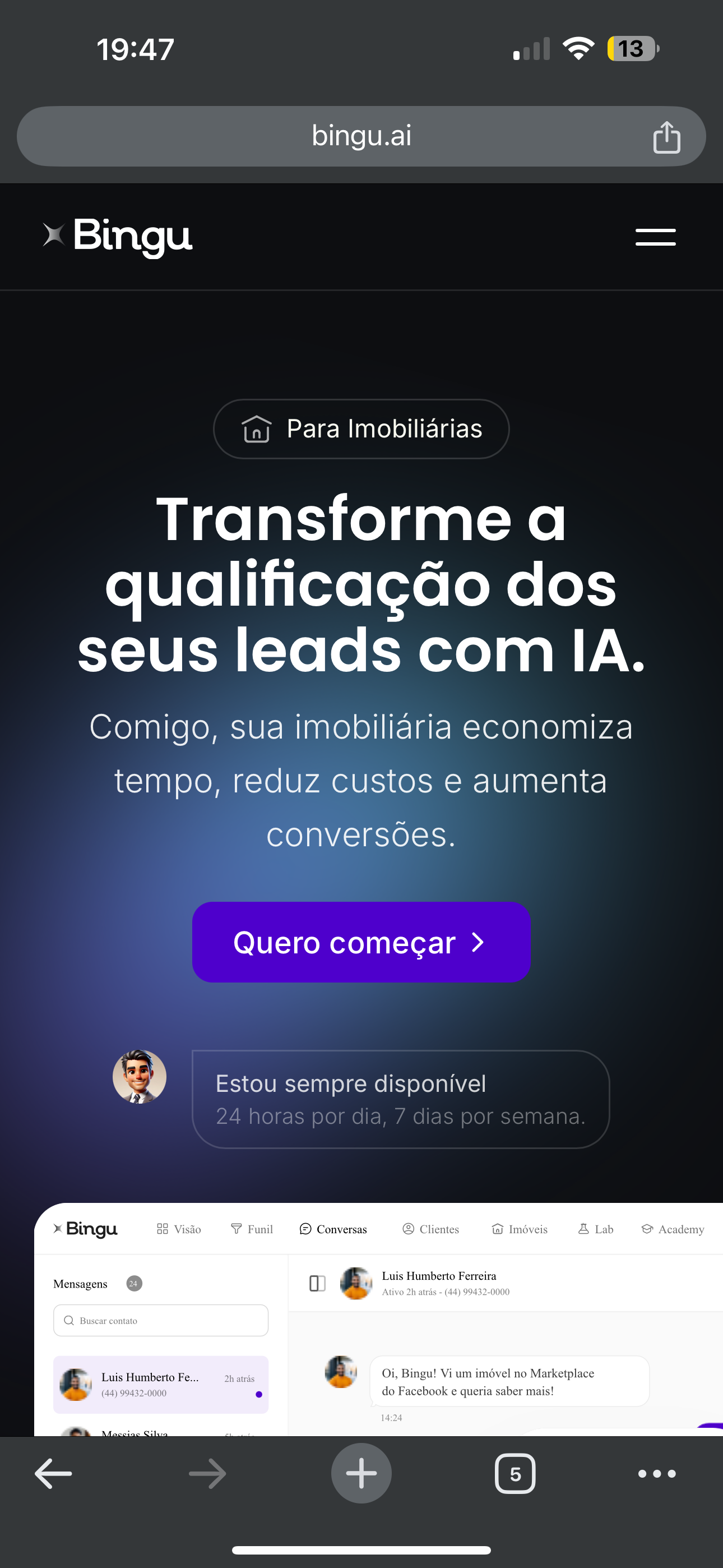Show the open tabs switcher
723x1568 pixels.
tap(515, 1474)
